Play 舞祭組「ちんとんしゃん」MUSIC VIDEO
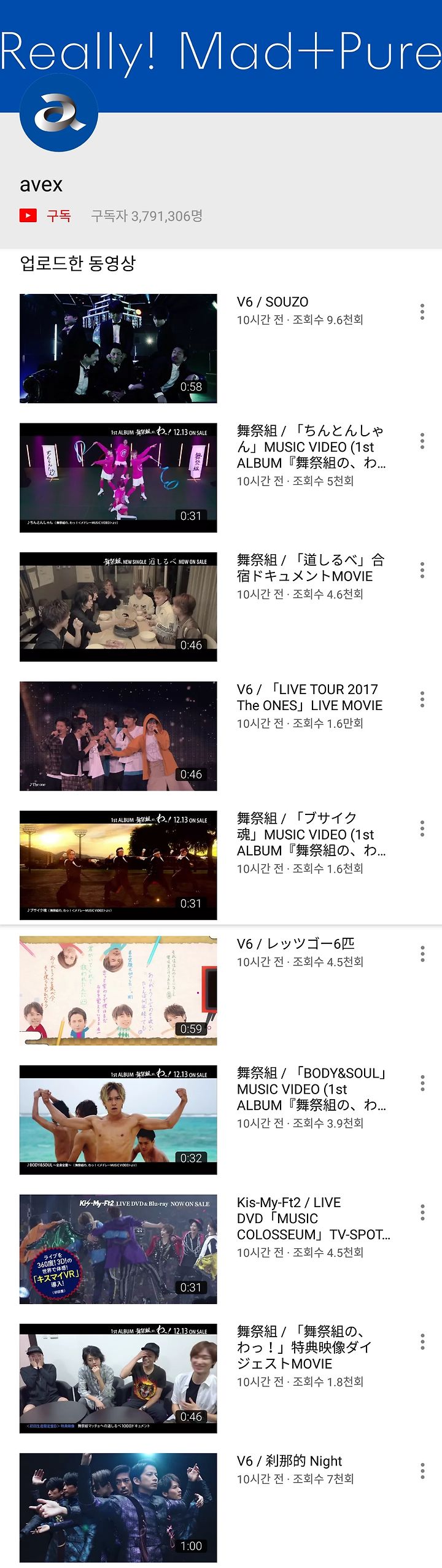Screen dimensions: 442x1568 (x=118, y=477)
